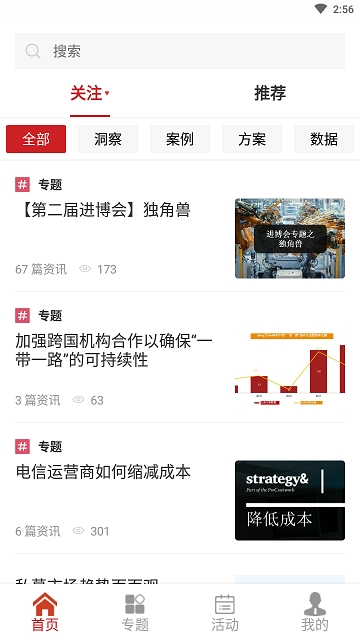360x640 pixels.
Task: Open the 我的 profile tab
Action: [315, 612]
